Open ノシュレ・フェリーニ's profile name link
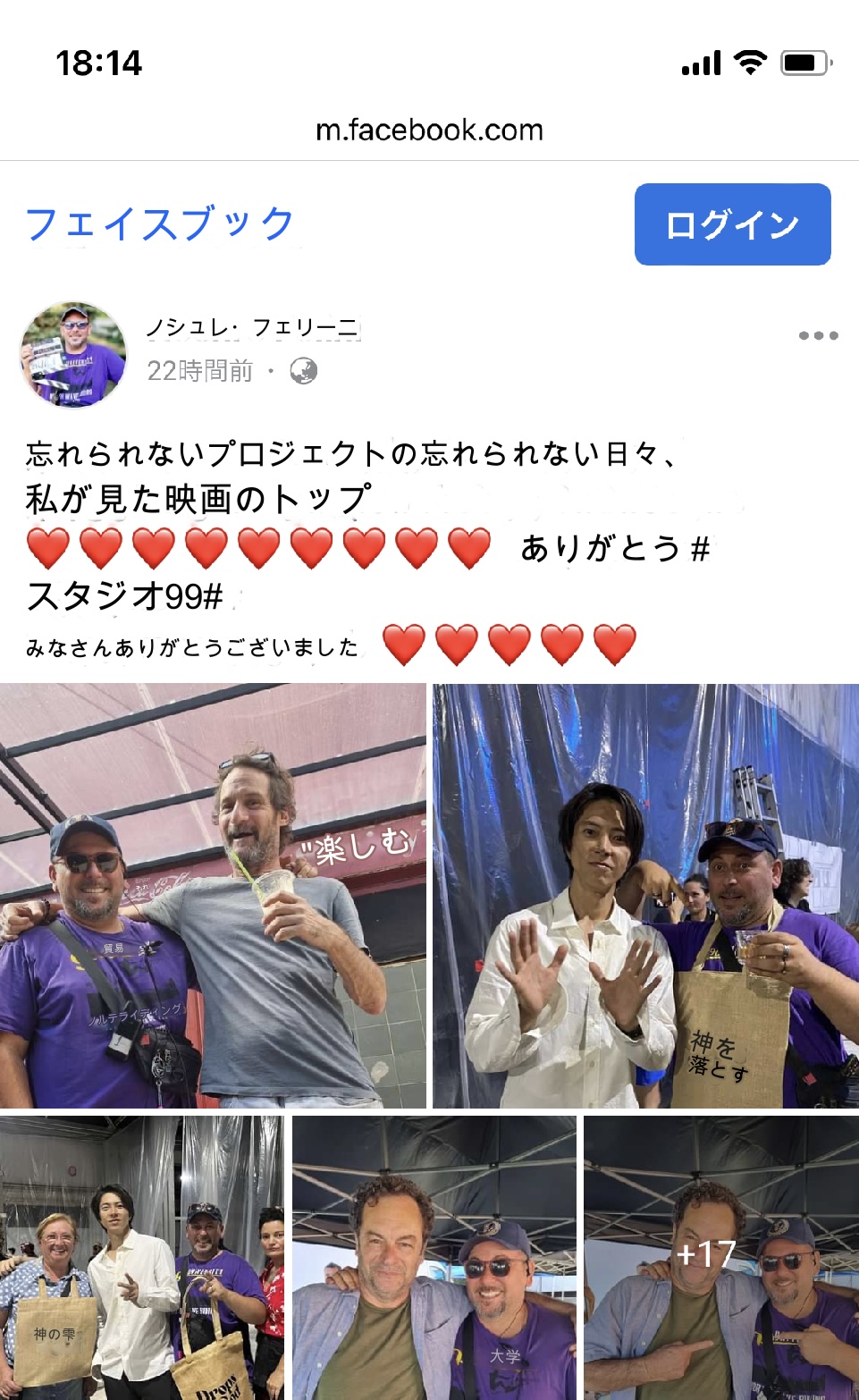859x1400 pixels. (253, 327)
